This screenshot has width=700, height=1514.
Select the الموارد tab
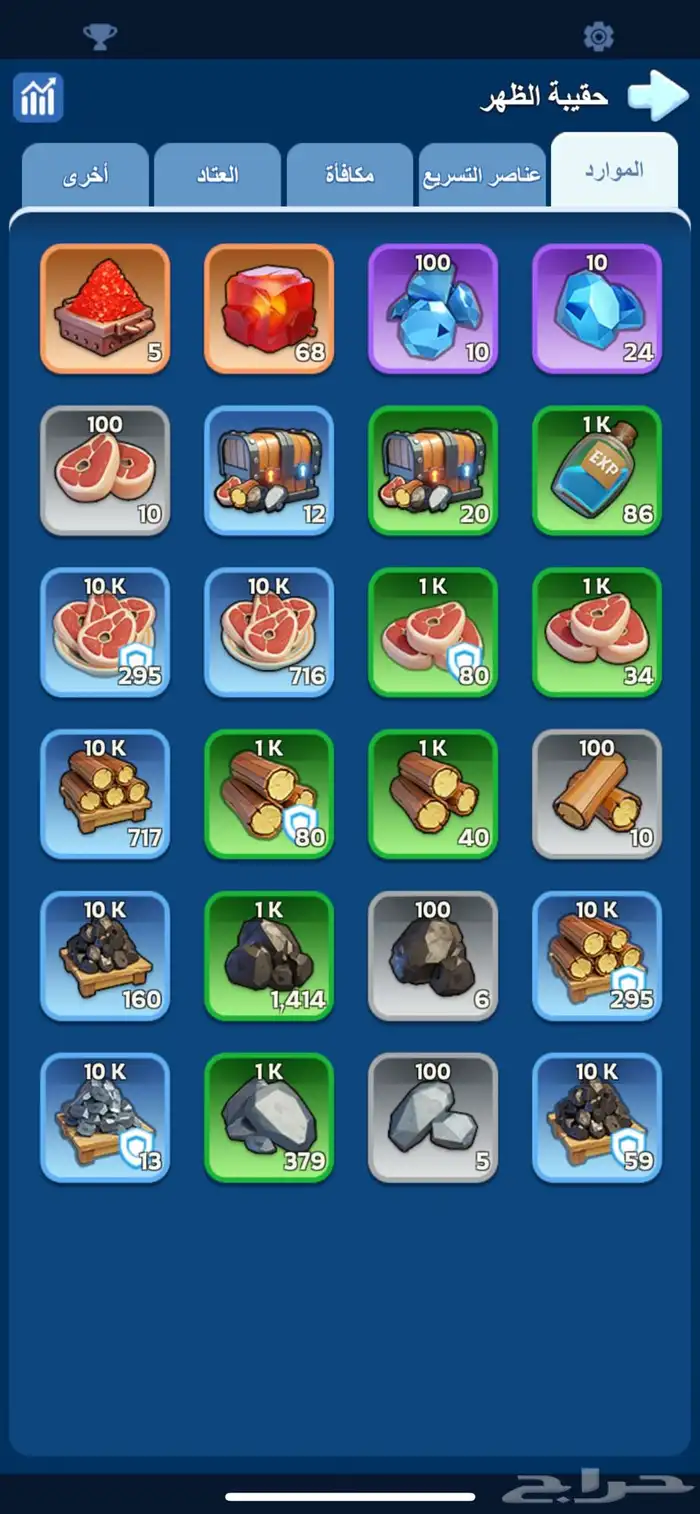tap(614, 170)
